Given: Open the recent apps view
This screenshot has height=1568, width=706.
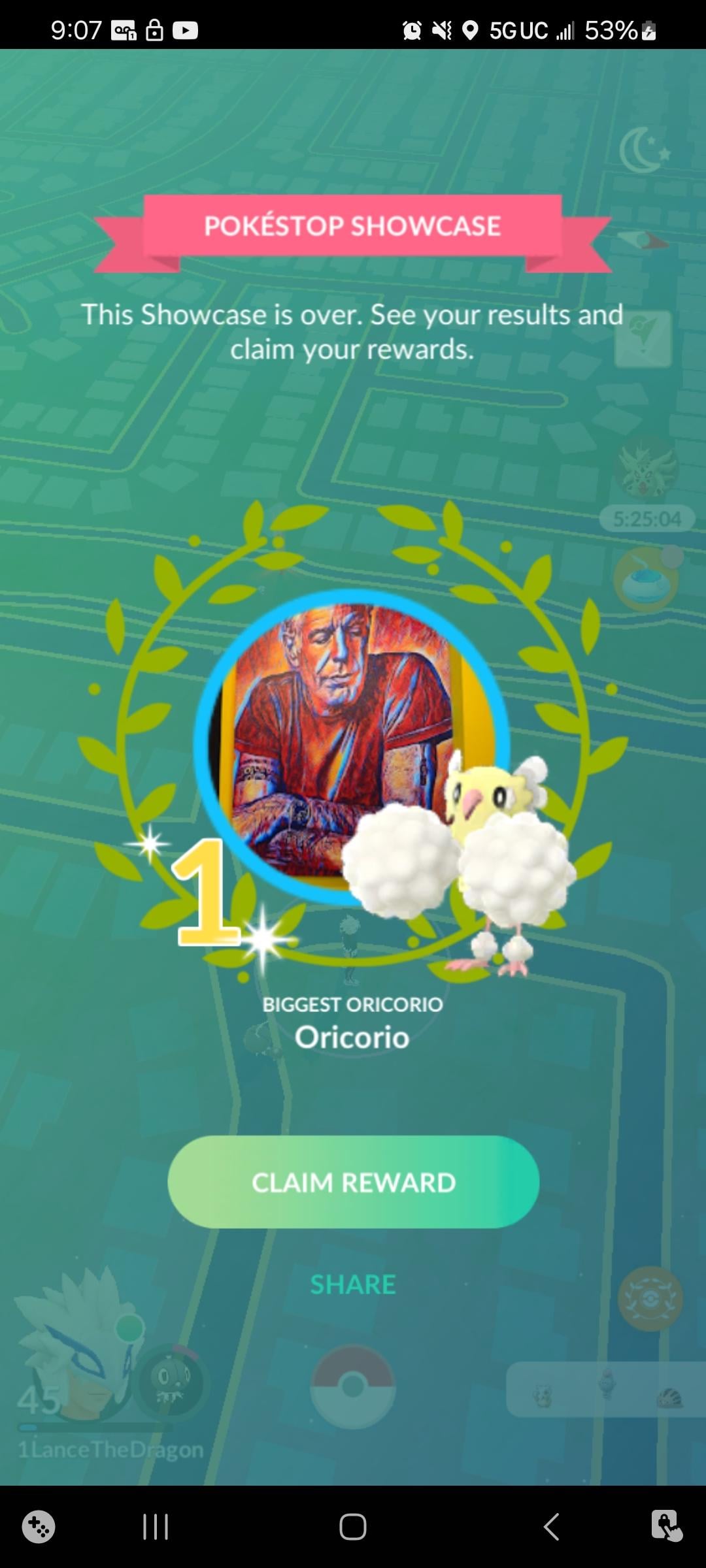Looking at the screenshot, I should pyautogui.click(x=156, y=1527).
